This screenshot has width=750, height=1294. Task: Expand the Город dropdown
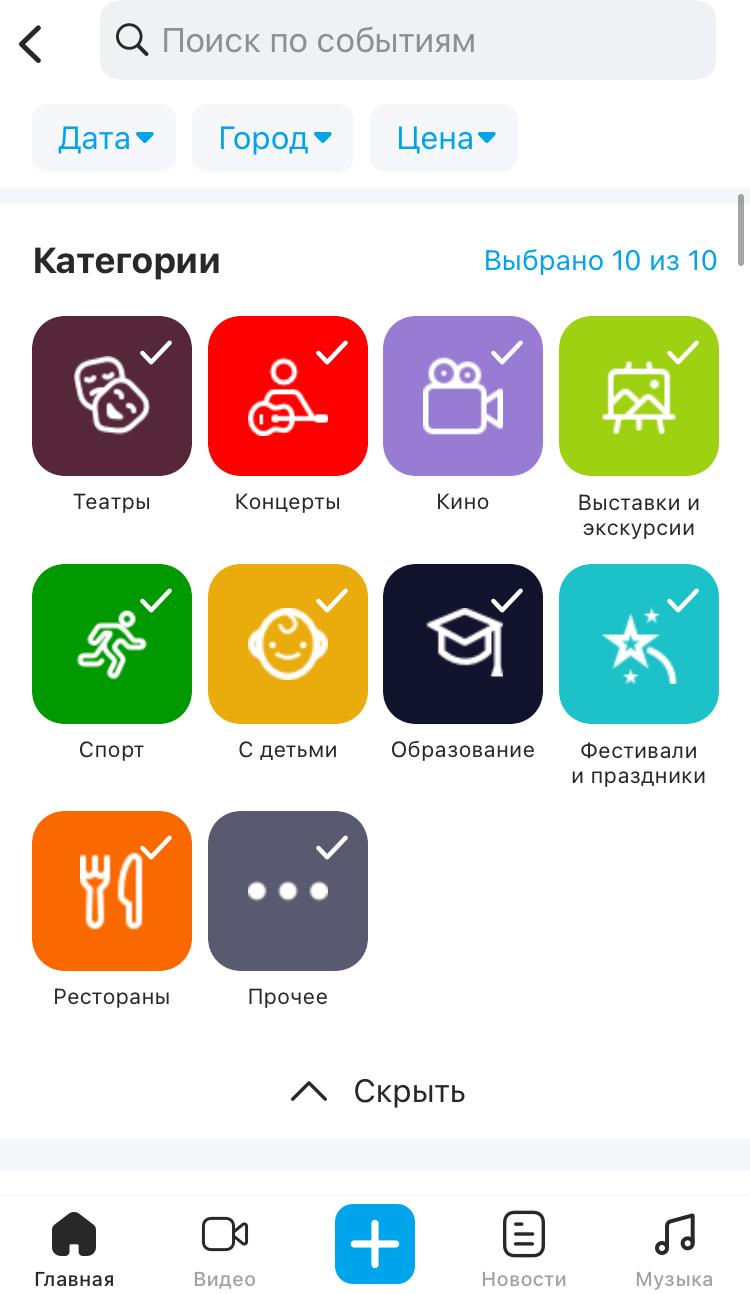pos(273,138)
